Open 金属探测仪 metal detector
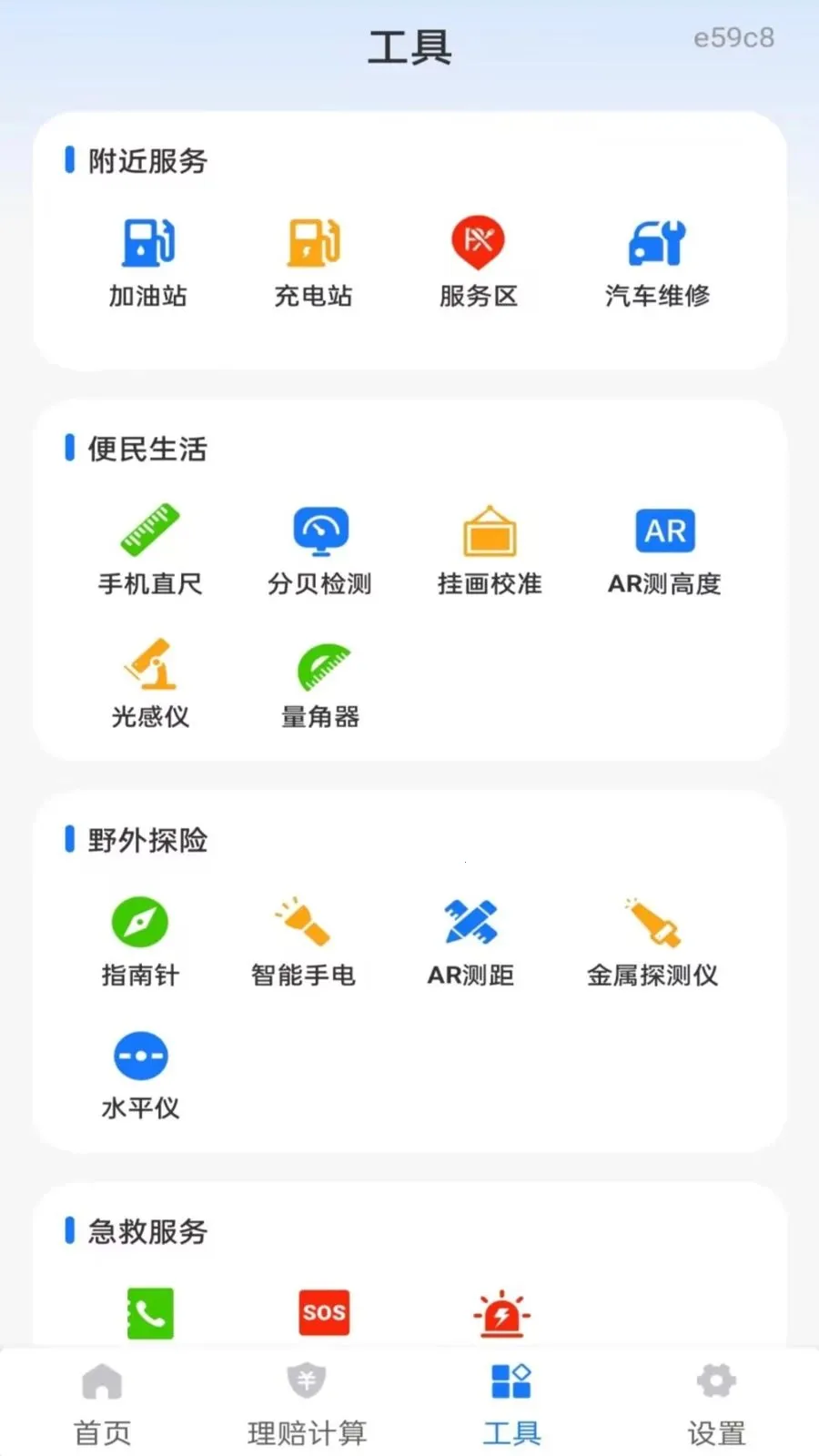The width and height of the screenshot is (819, 1456). (652, 941)
